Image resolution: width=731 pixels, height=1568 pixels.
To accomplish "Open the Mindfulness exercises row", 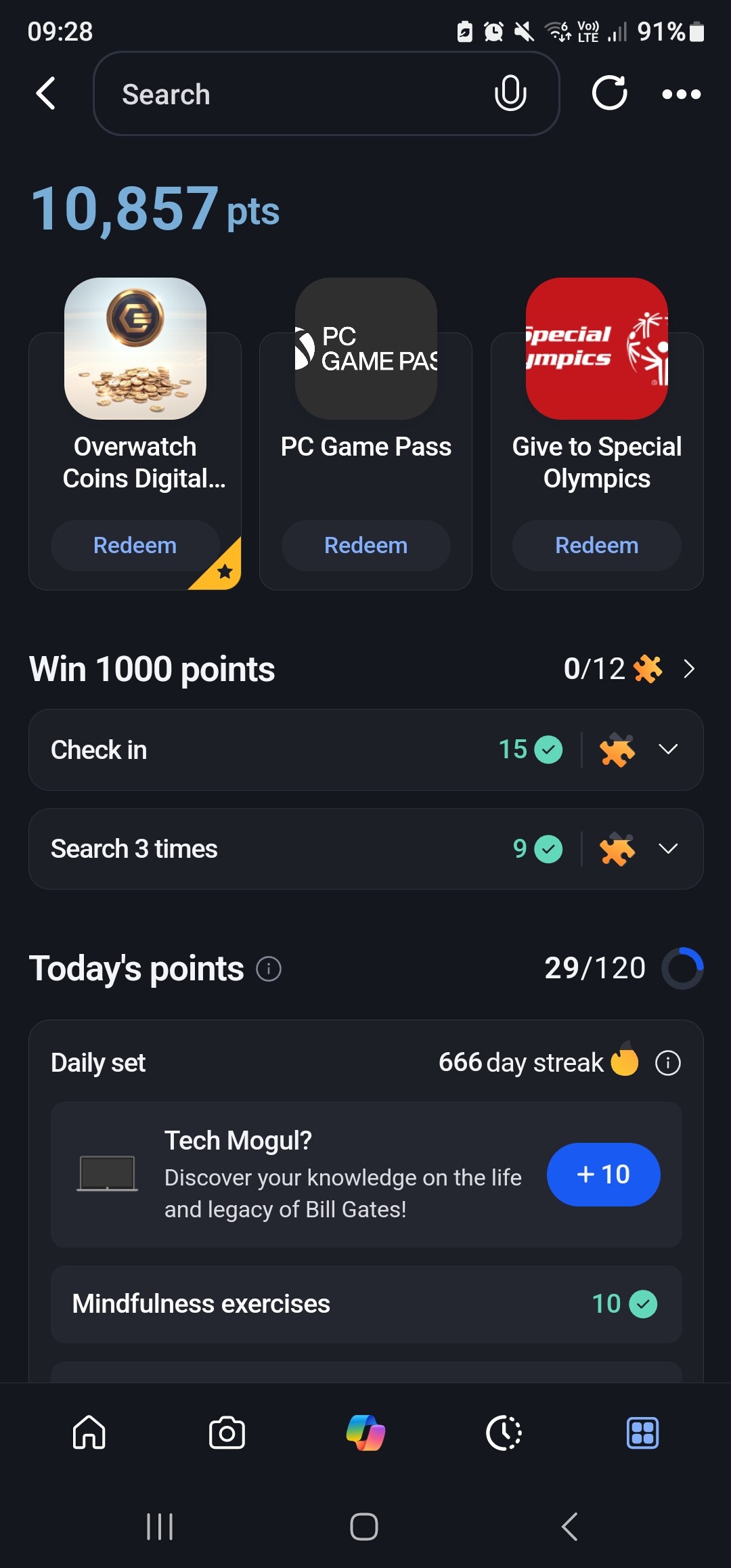I will coord(365,1304).
